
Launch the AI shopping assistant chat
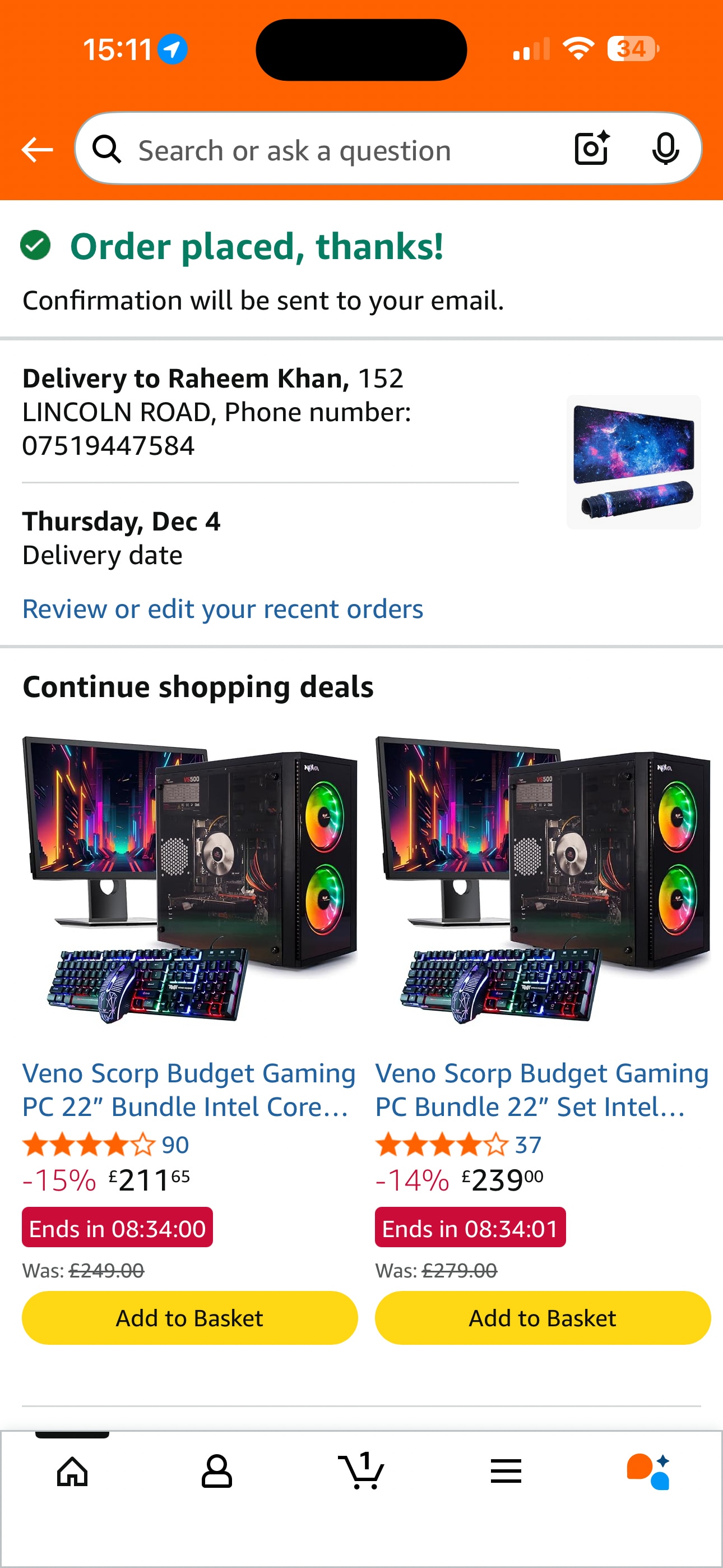[649, 1472]
